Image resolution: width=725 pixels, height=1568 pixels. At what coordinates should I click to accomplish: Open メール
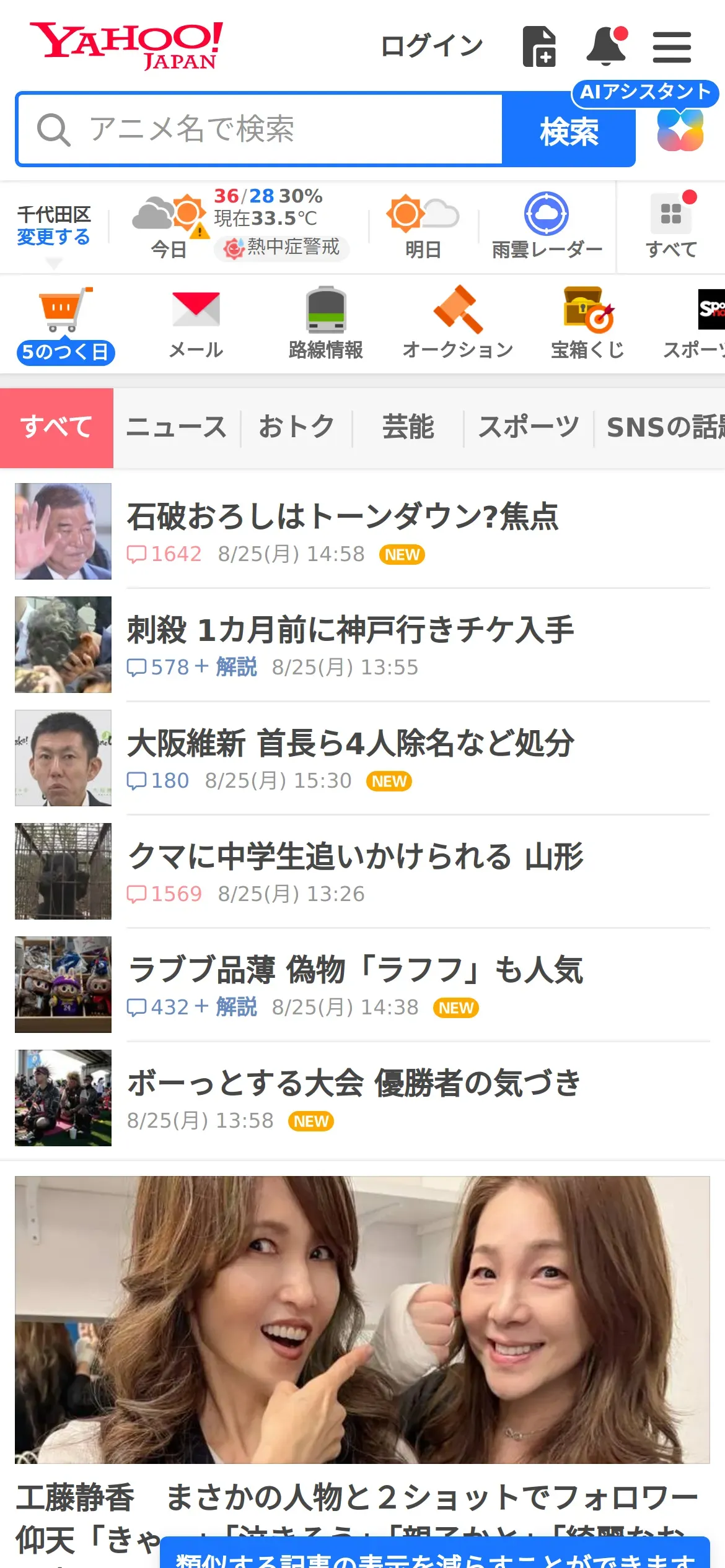click(196, 323)
